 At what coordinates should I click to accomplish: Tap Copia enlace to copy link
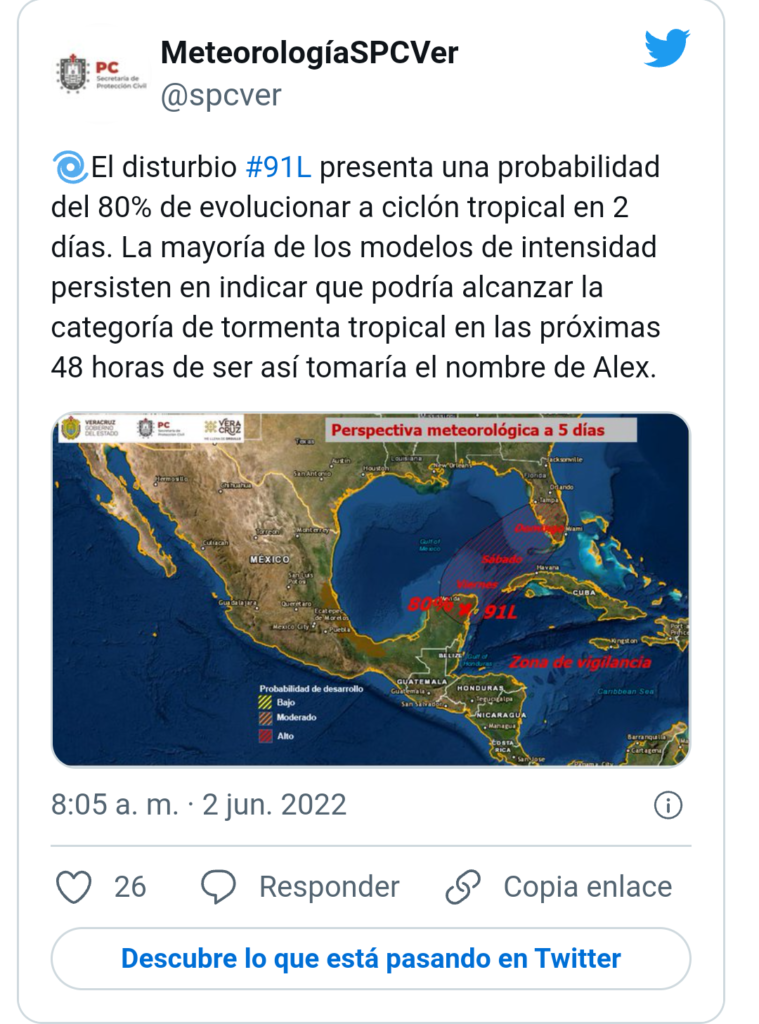559,886
